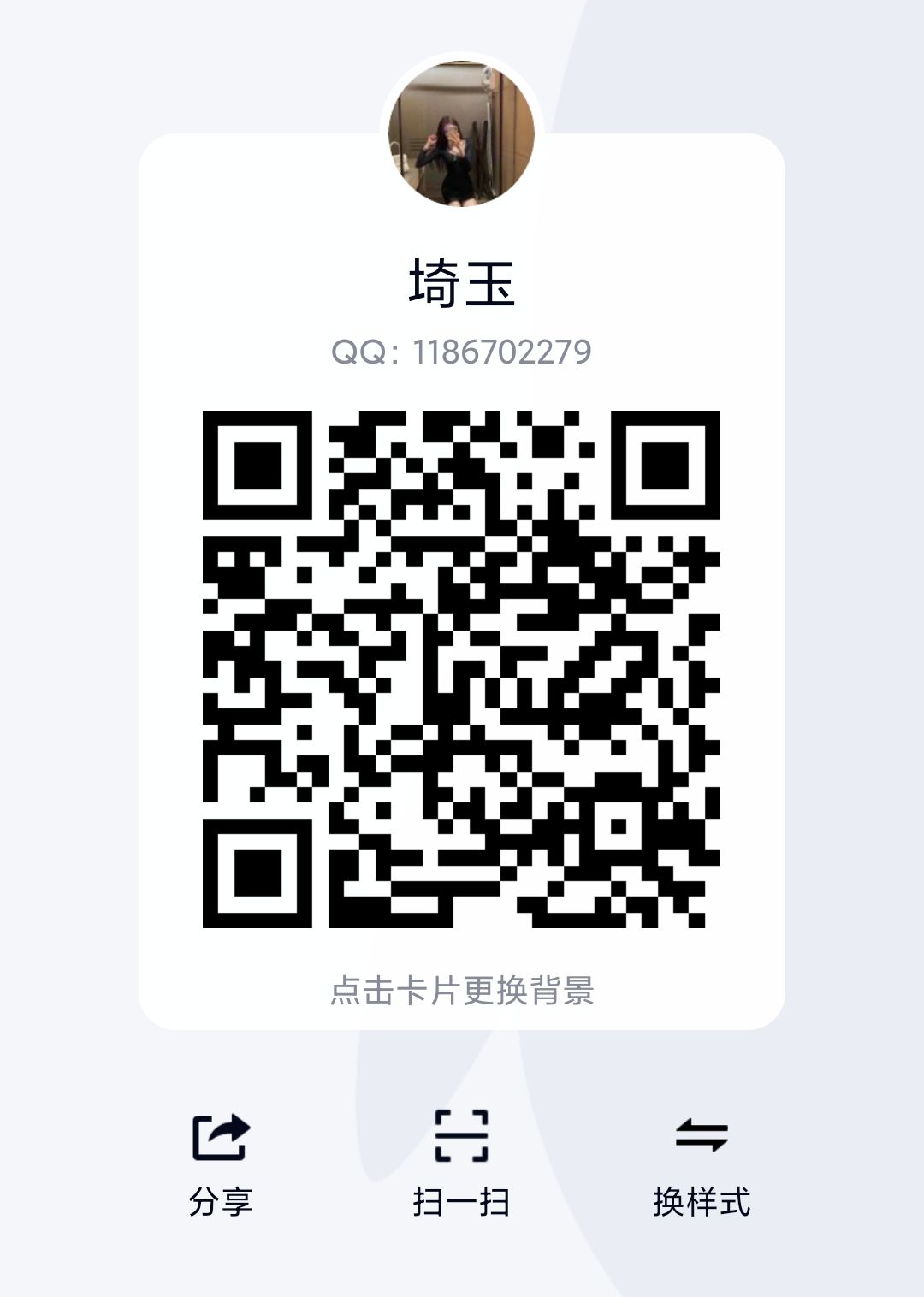Tap the card to change its background
The height and width of the screenshot is (1297, 924).
[462, 990]
